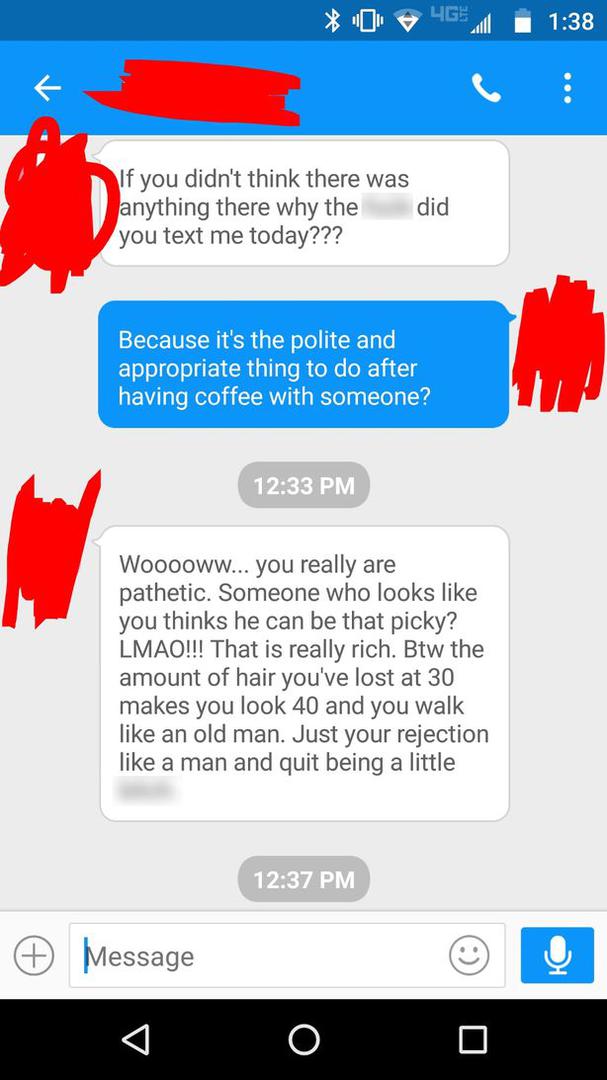
Task: Open the overflow menu
Action: click(567, 88)
